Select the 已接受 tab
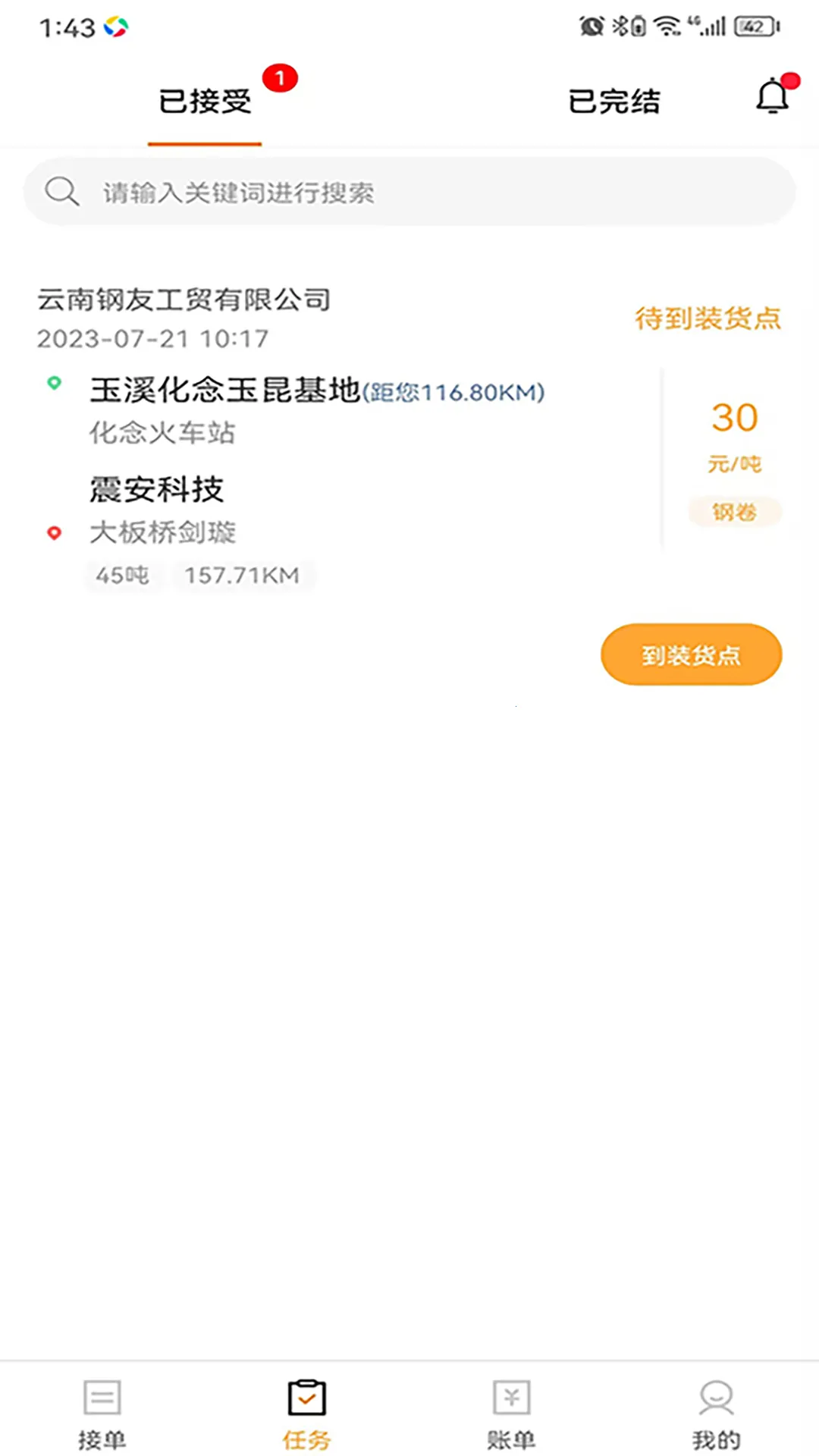 [x=205, y=102]
